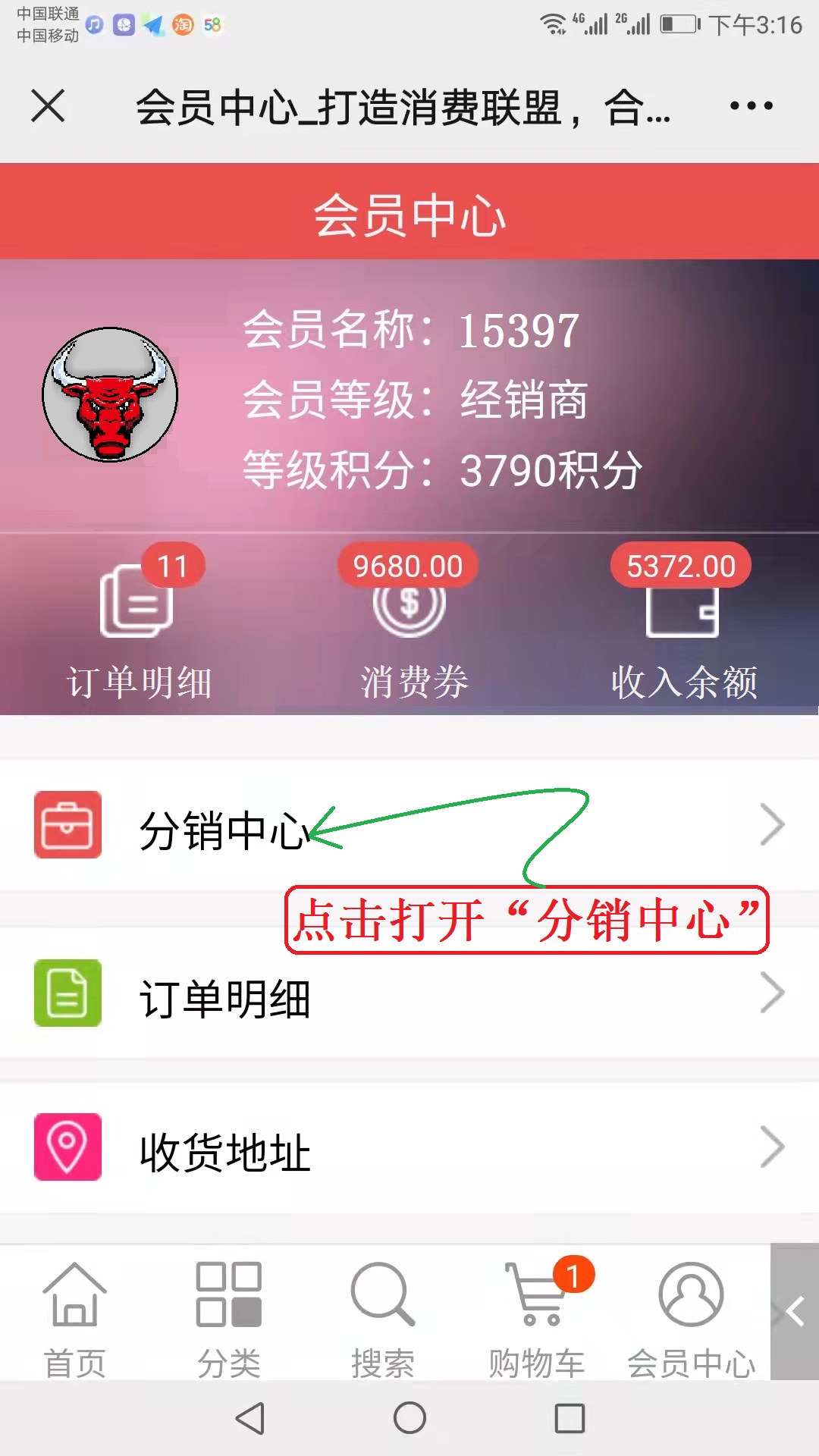This screenshot has width=819, height=1456.
Task: Open the three-dot overflow menu
Action: coord(751,105)
